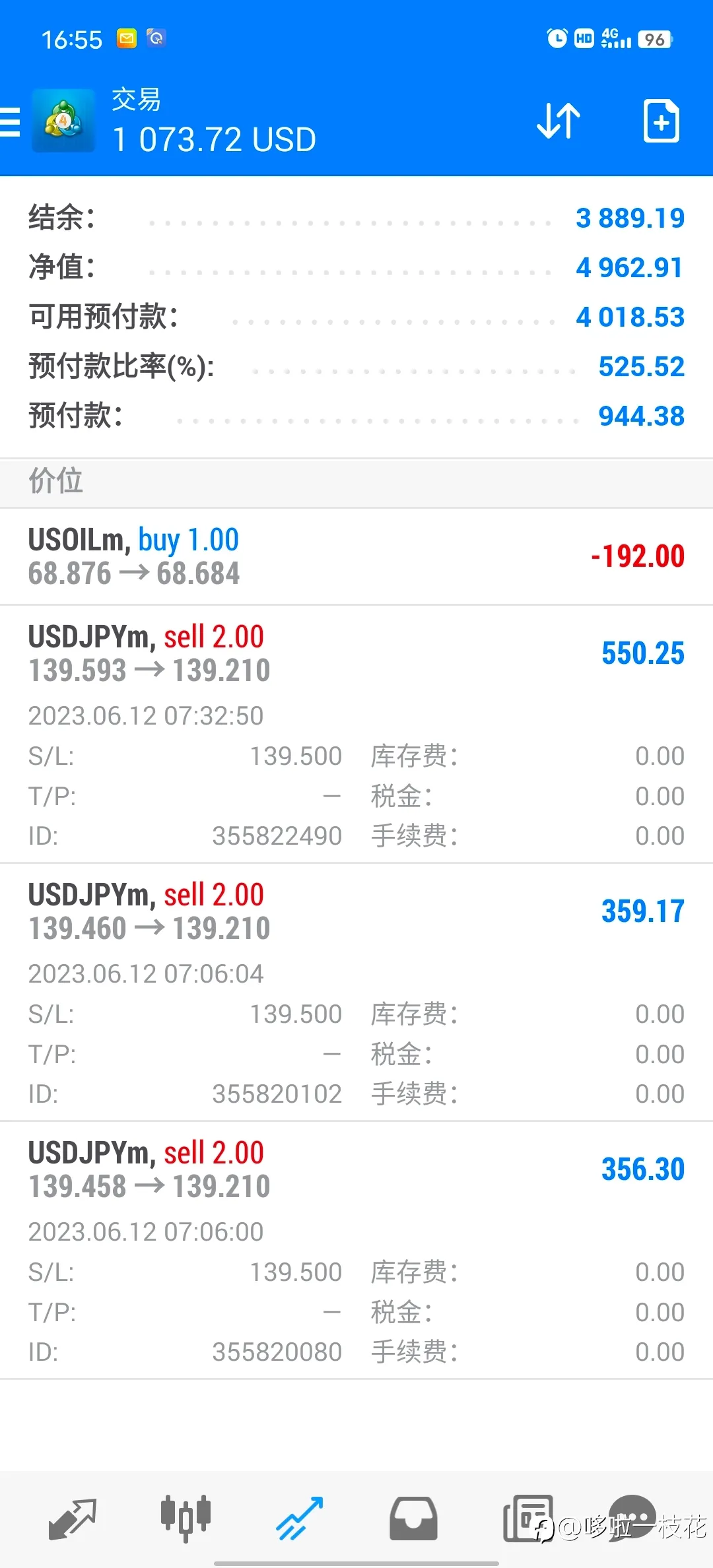Open the hamburger drawer menu

point(9,122)
